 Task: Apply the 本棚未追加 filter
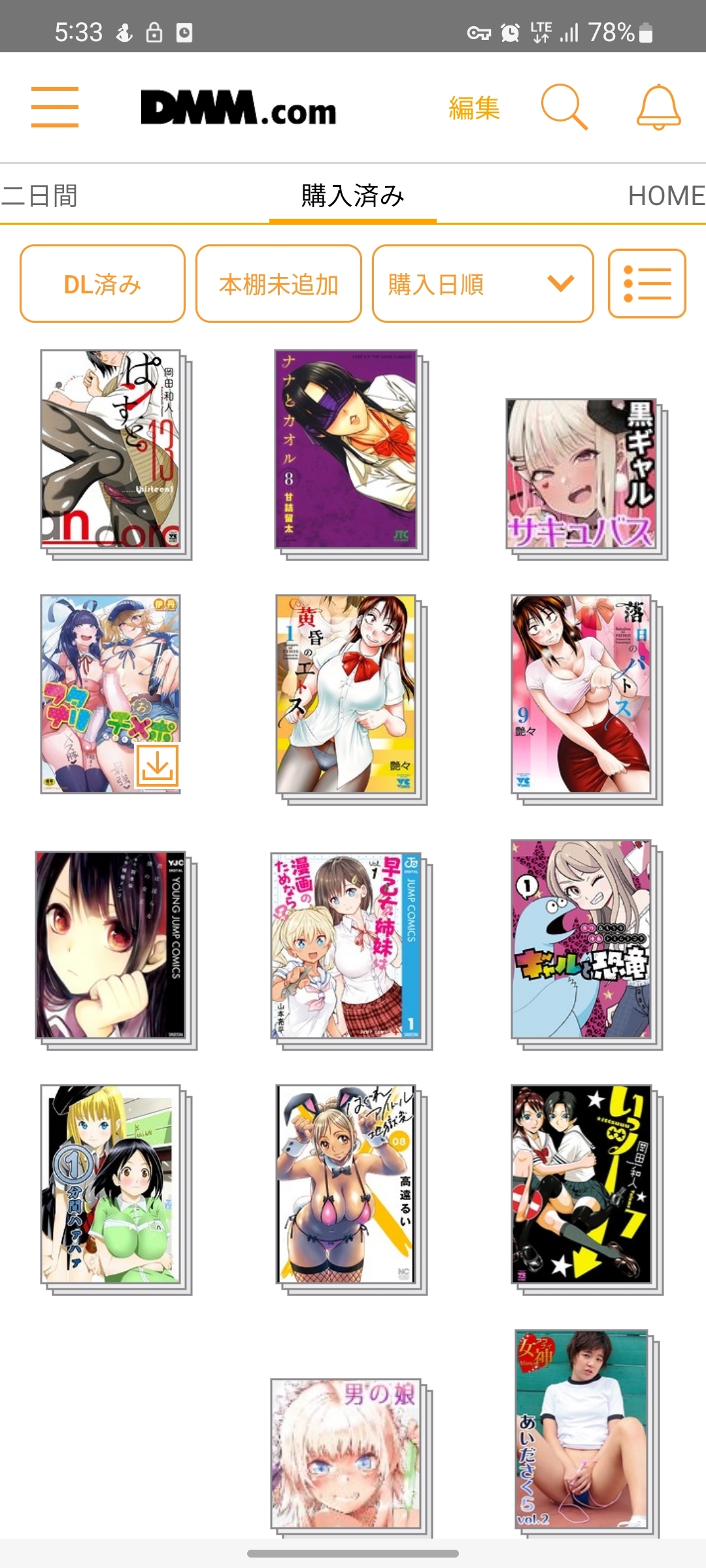(278, 284)
